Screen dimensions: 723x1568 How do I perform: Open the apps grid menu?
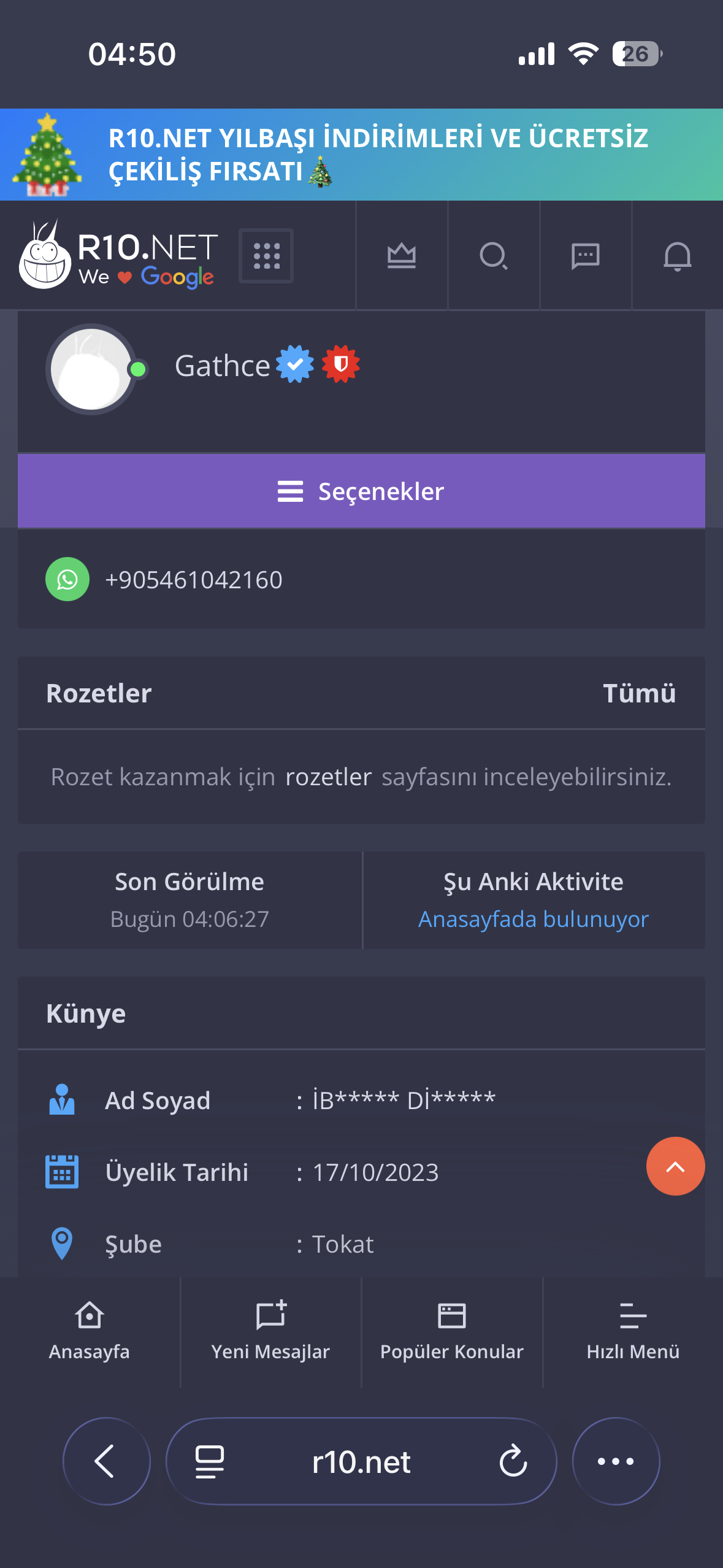[x=266, y=256]
